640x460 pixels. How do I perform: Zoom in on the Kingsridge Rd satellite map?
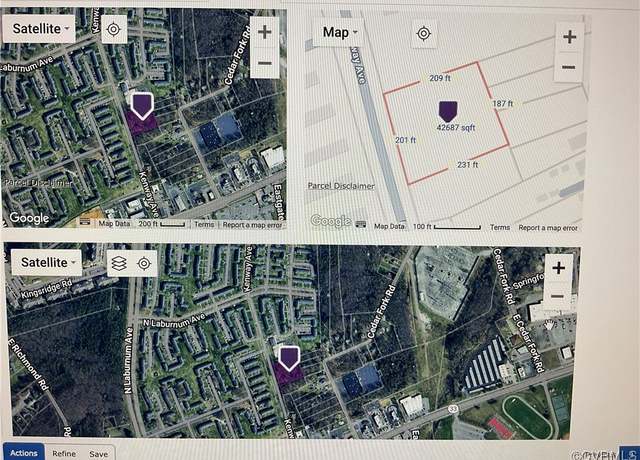point(558,267)
